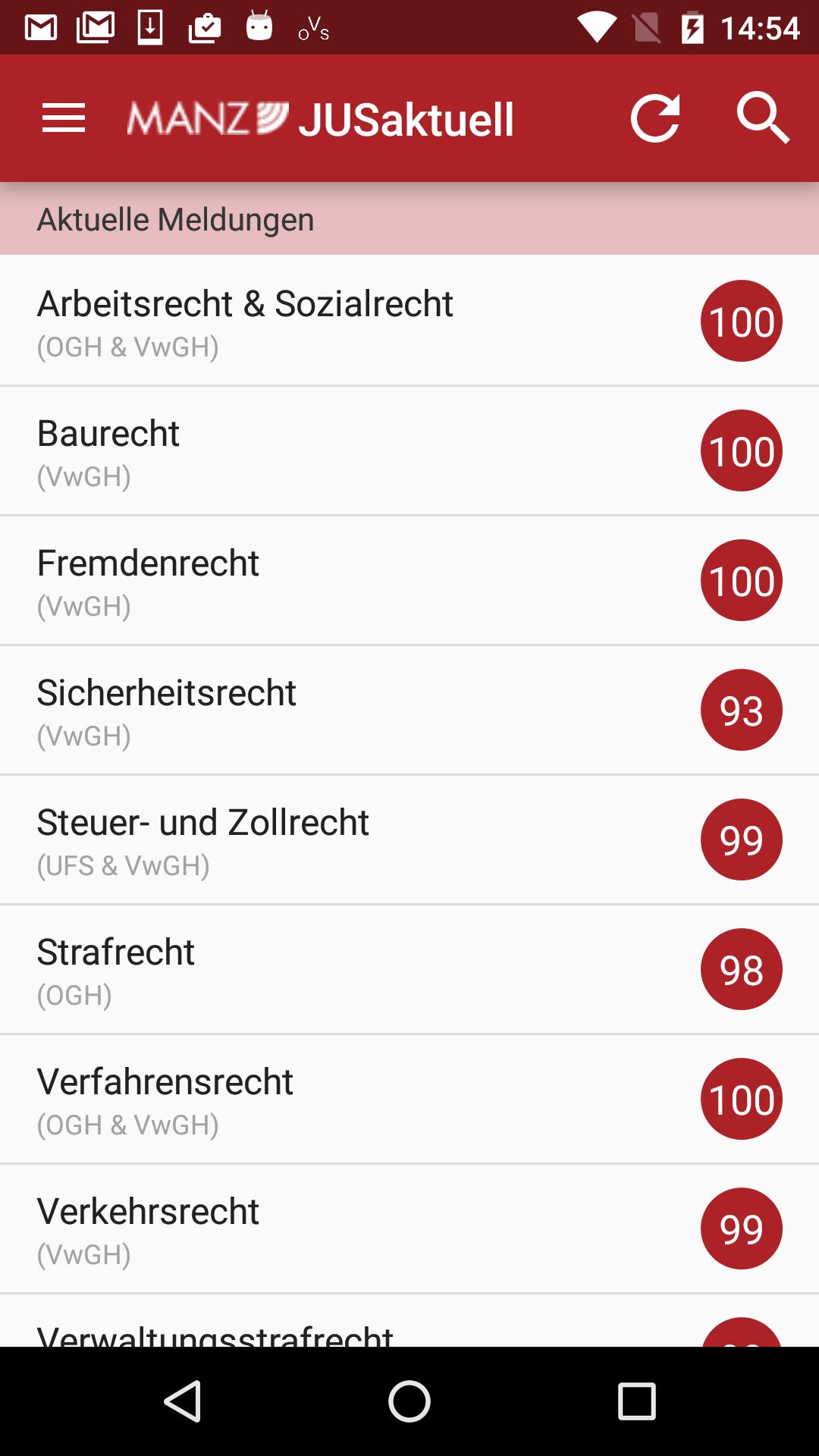Open Fremdenrecht news section
This screenshot has width=819, height=1456.
coord(303,580)
